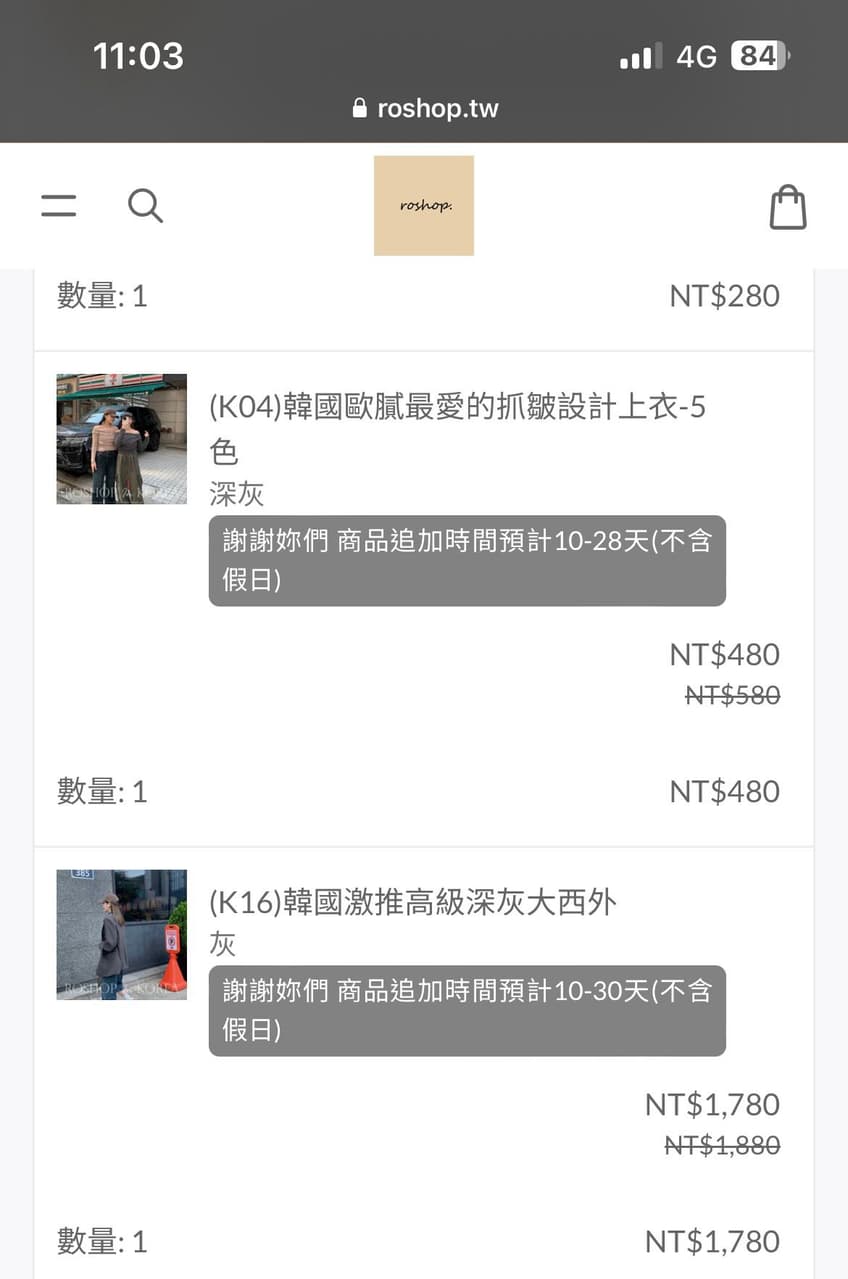Viewport: 848px width, 1279px height.
Task: Click the roshop logo to go home
Action: point(424,205)
